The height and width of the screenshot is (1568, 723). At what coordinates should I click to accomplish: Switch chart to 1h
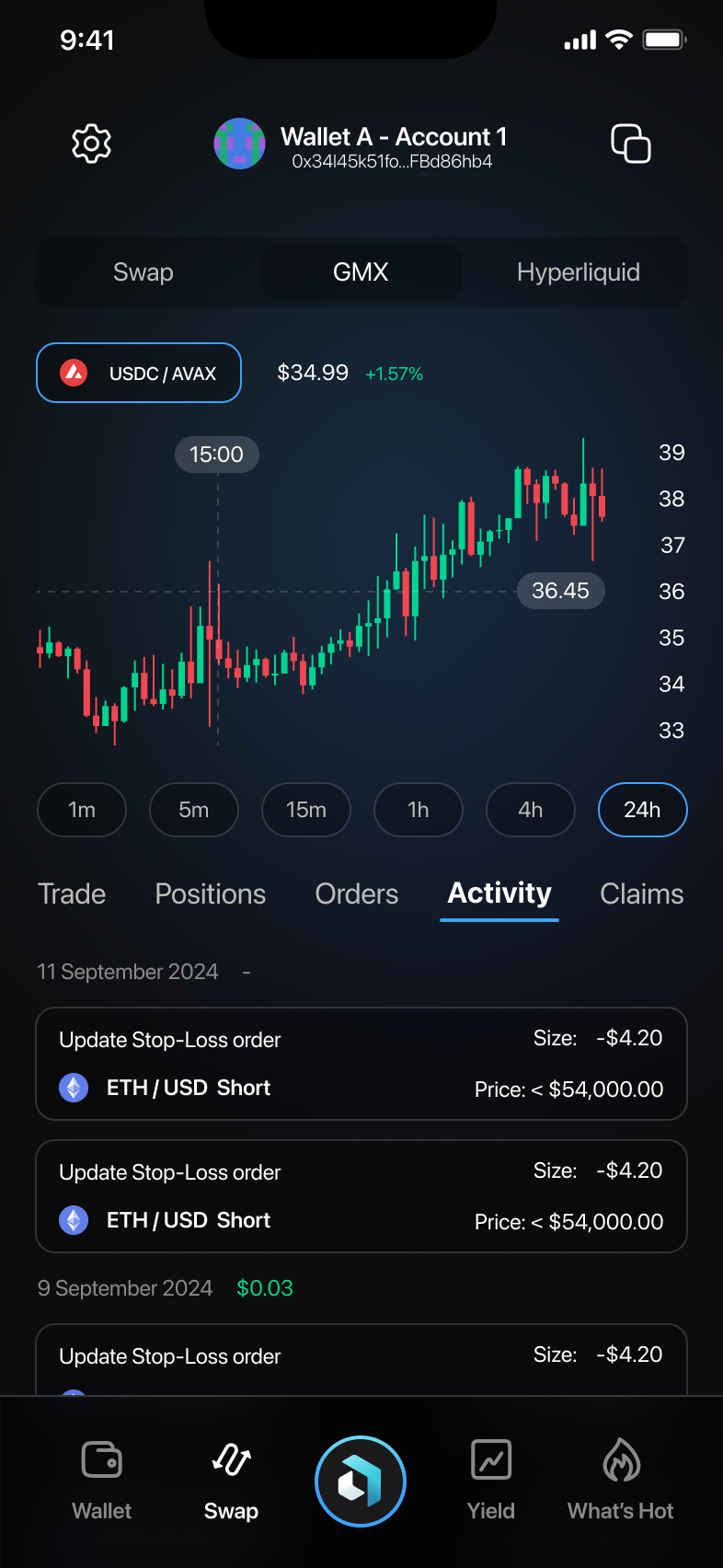point(419,810)
